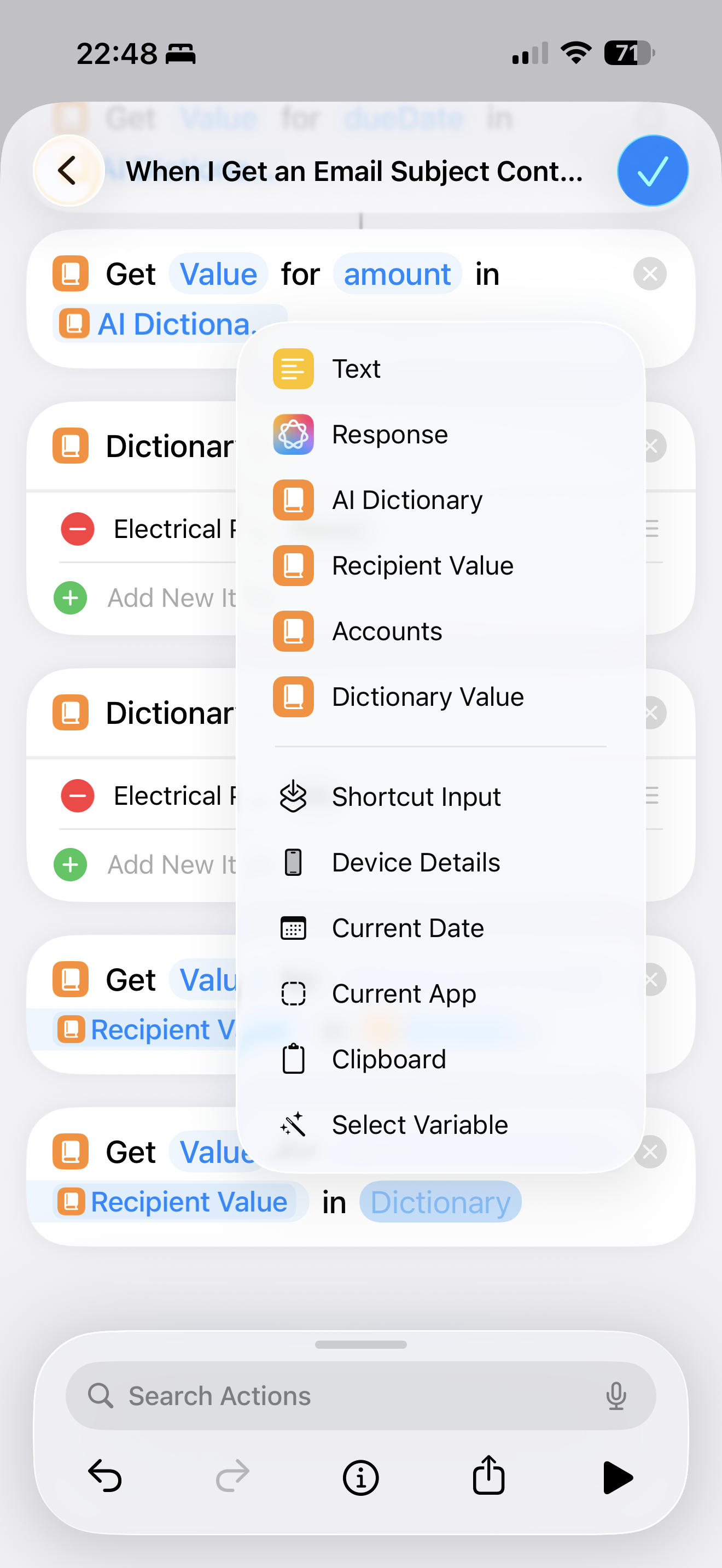The image size is (722, 1568).
Task: Select Response as the variable
Action: pos(389,435)
